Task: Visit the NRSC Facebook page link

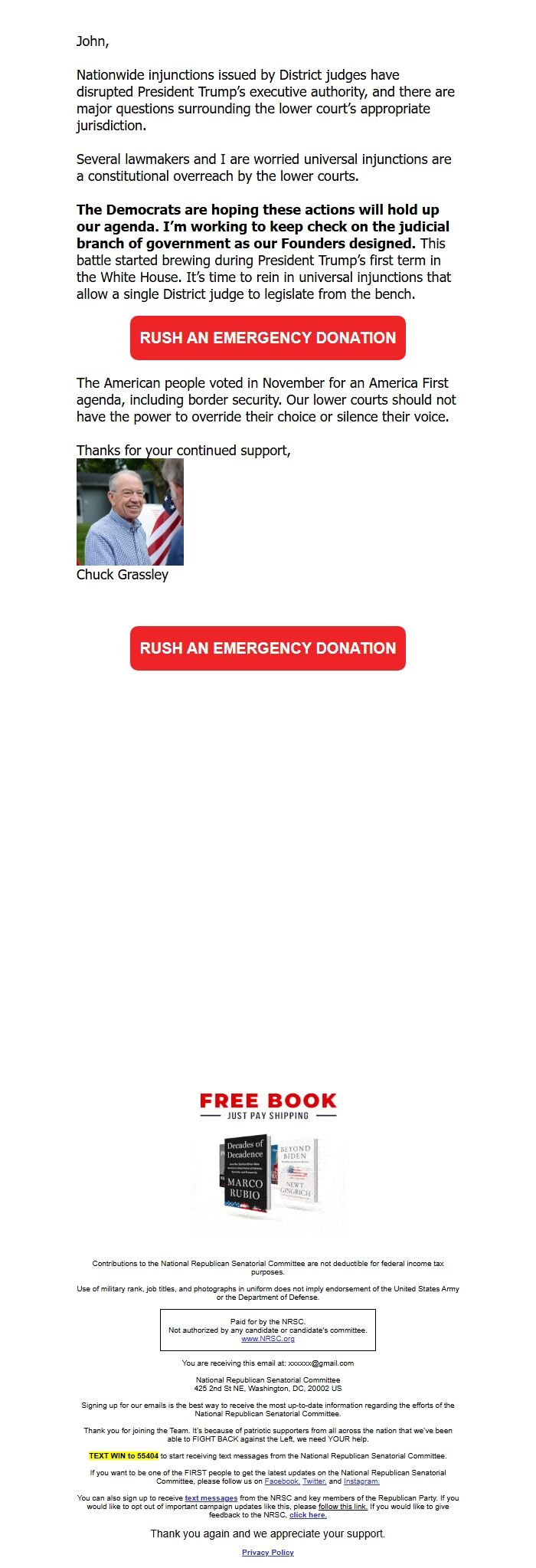Action: click(282, 1481)
